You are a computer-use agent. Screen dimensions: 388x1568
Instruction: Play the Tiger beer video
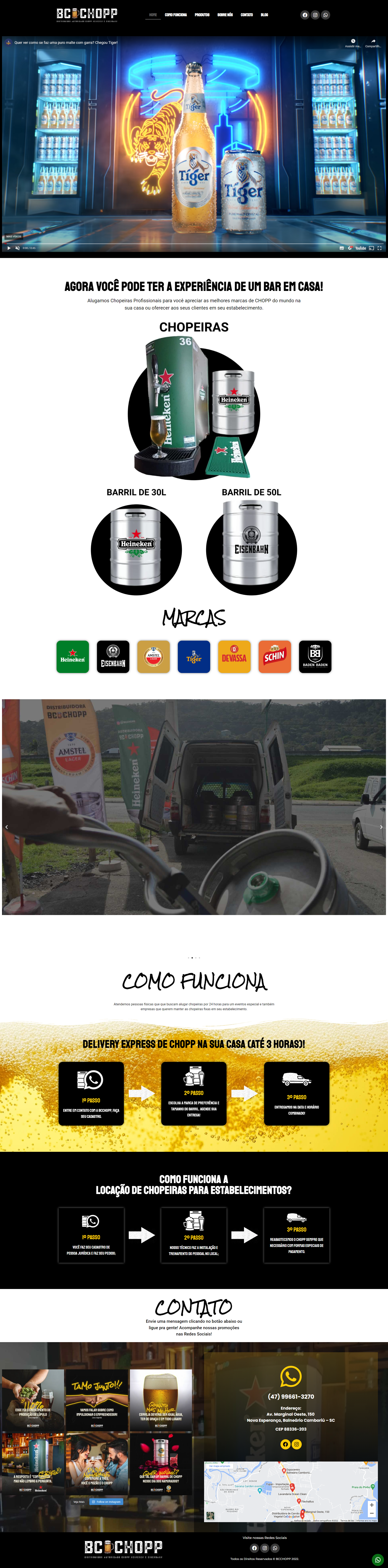8,248
